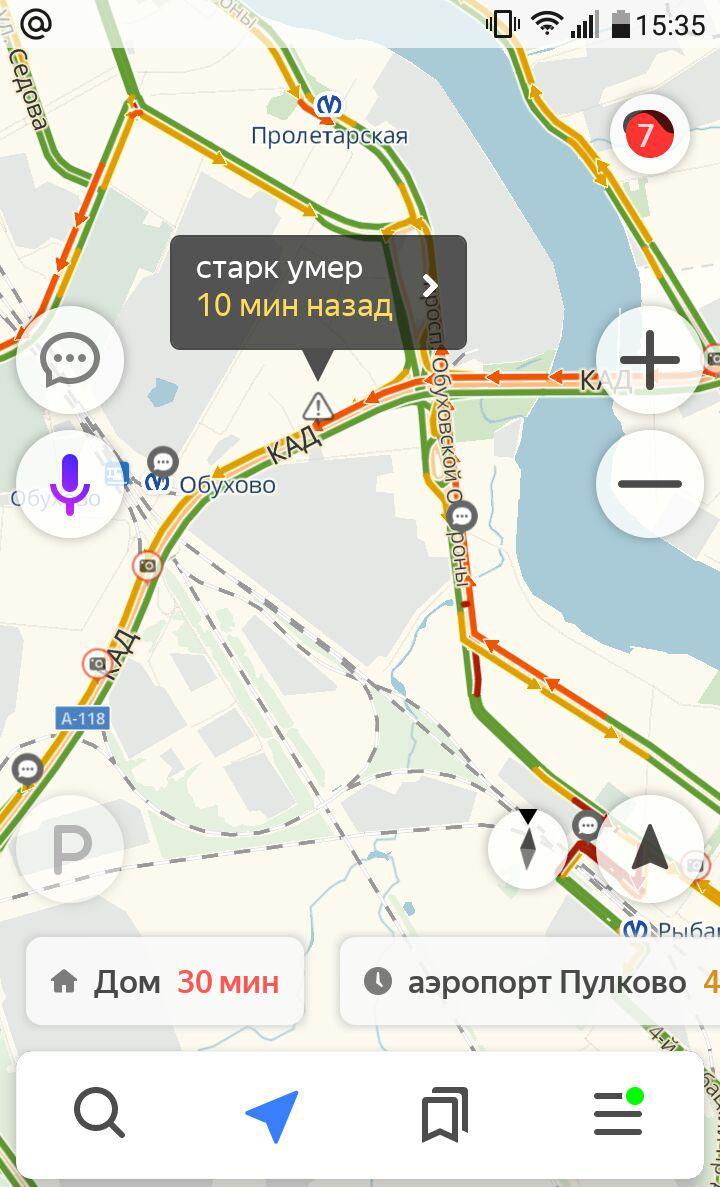Zoom in on the map
Image resolution: width=720 pixels, height=1187 pixels.
650,359
